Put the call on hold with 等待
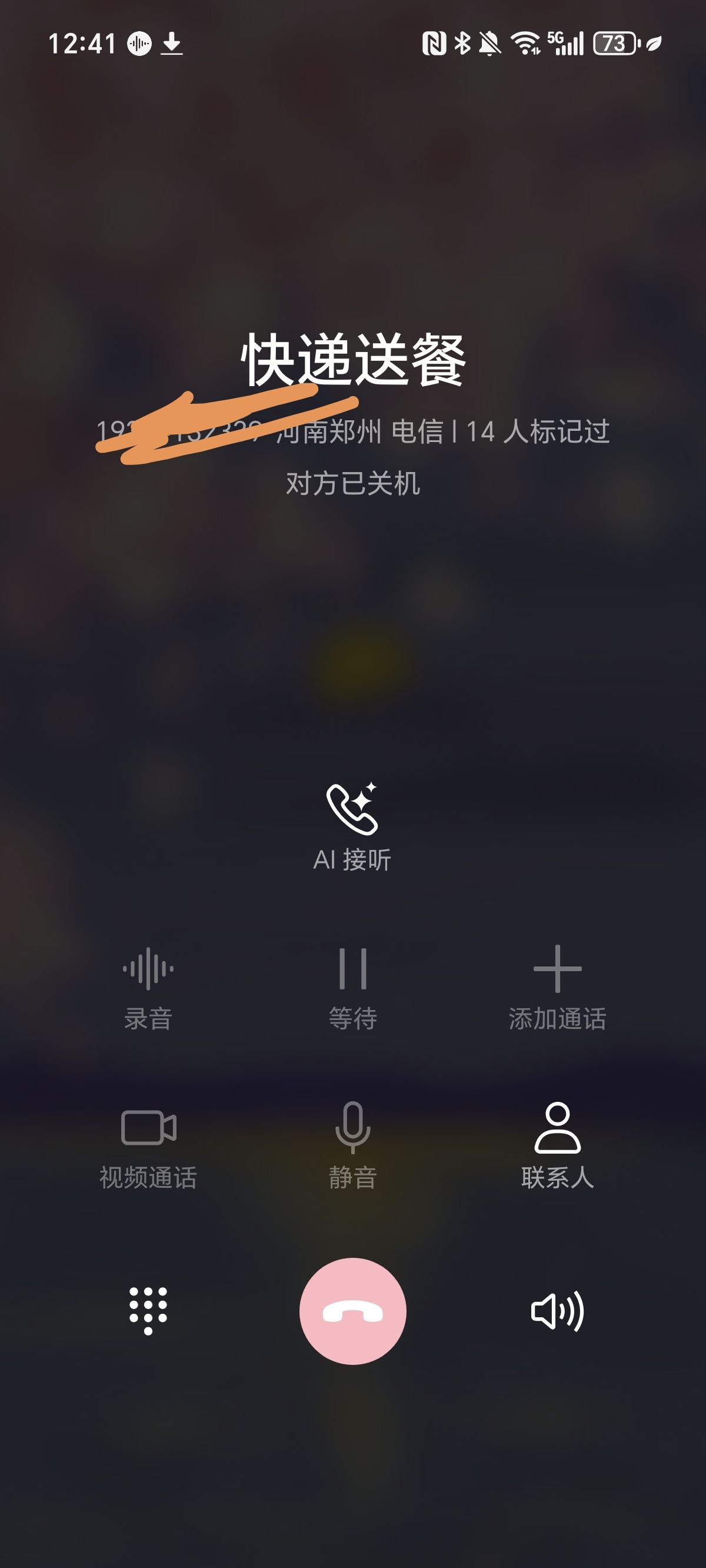Image resolution: width=706 pixels, height=1568 pixels. click(x=352, y=986)
